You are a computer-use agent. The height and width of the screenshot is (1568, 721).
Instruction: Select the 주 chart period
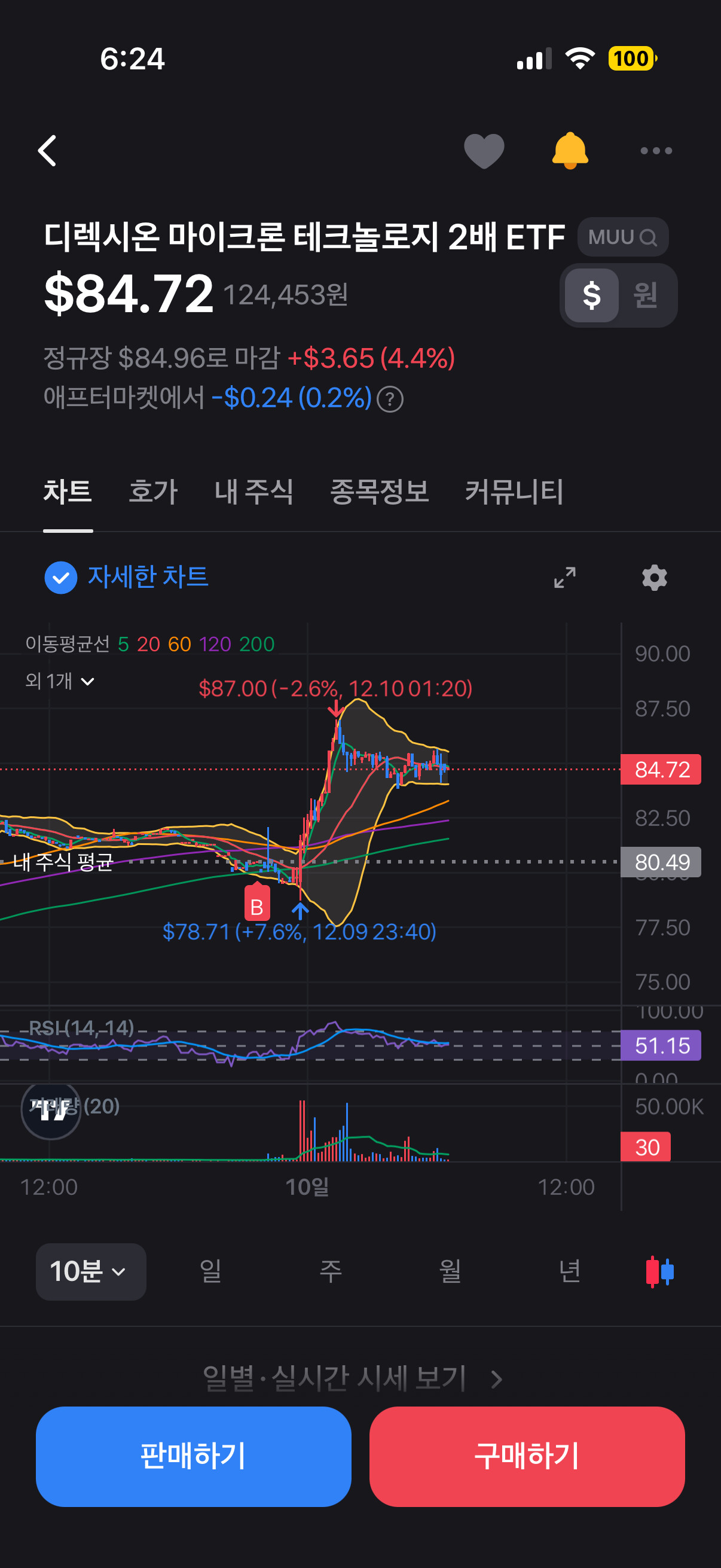331,1271
